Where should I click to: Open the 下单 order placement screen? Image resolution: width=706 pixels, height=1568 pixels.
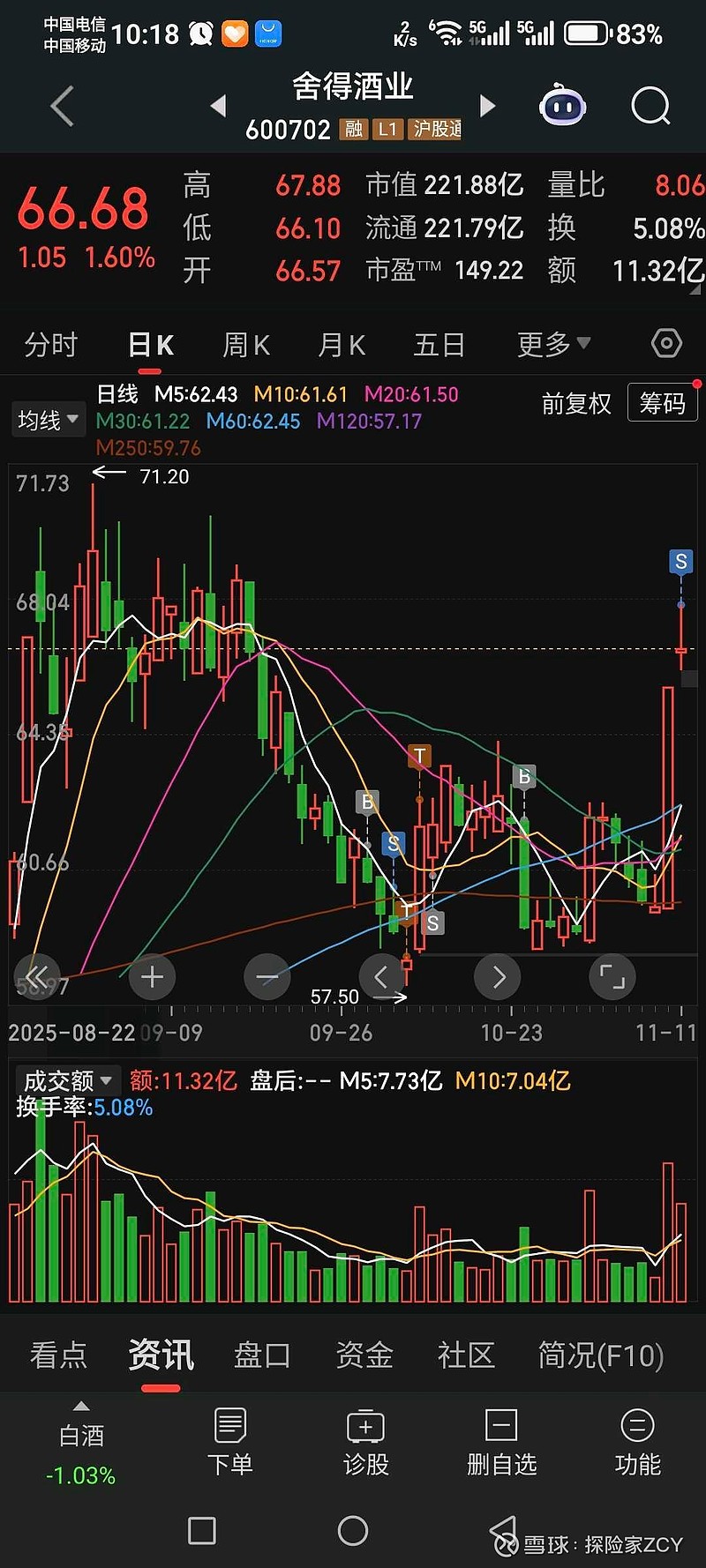pos(229,1442)
